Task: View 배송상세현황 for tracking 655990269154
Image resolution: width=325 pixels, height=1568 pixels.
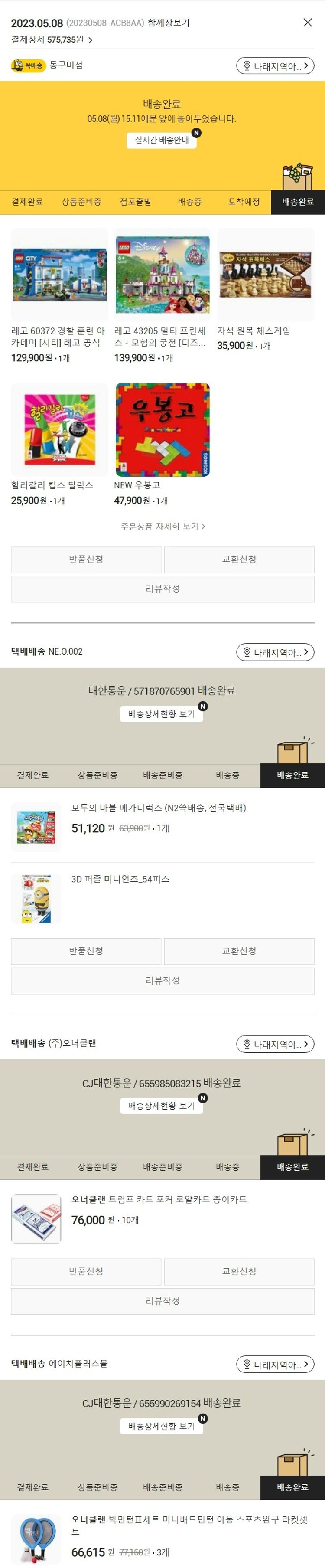Action: pyautogui.click(x=162, y=1426)
